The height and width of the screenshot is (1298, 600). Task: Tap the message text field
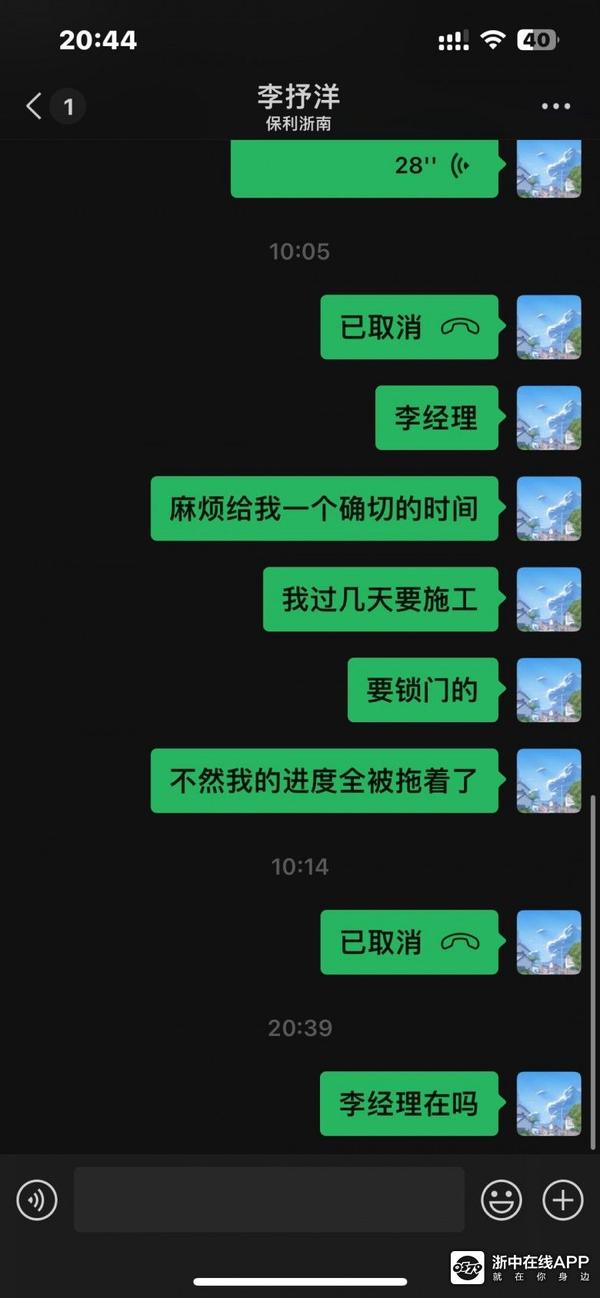(x=269, y=1199)
